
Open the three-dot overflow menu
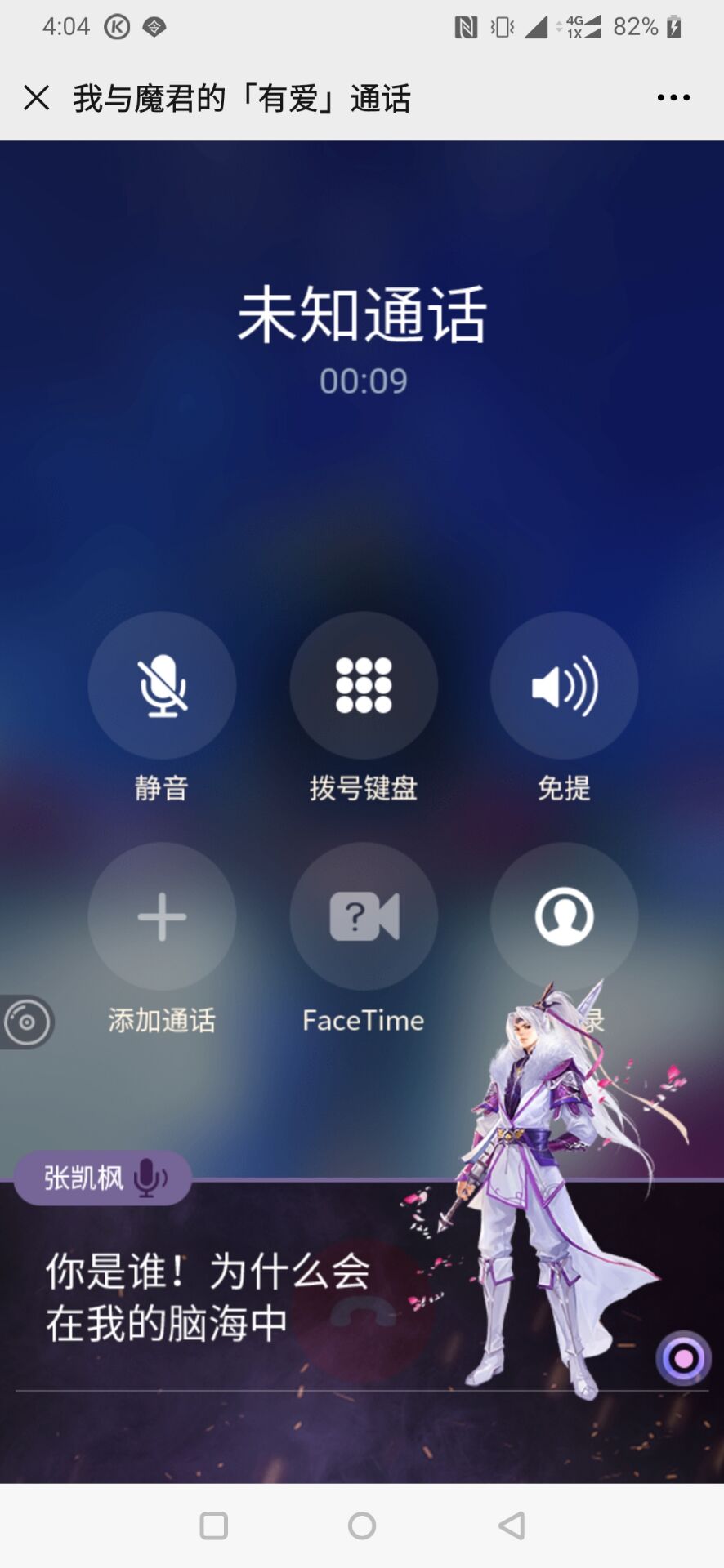click(673, 98)
